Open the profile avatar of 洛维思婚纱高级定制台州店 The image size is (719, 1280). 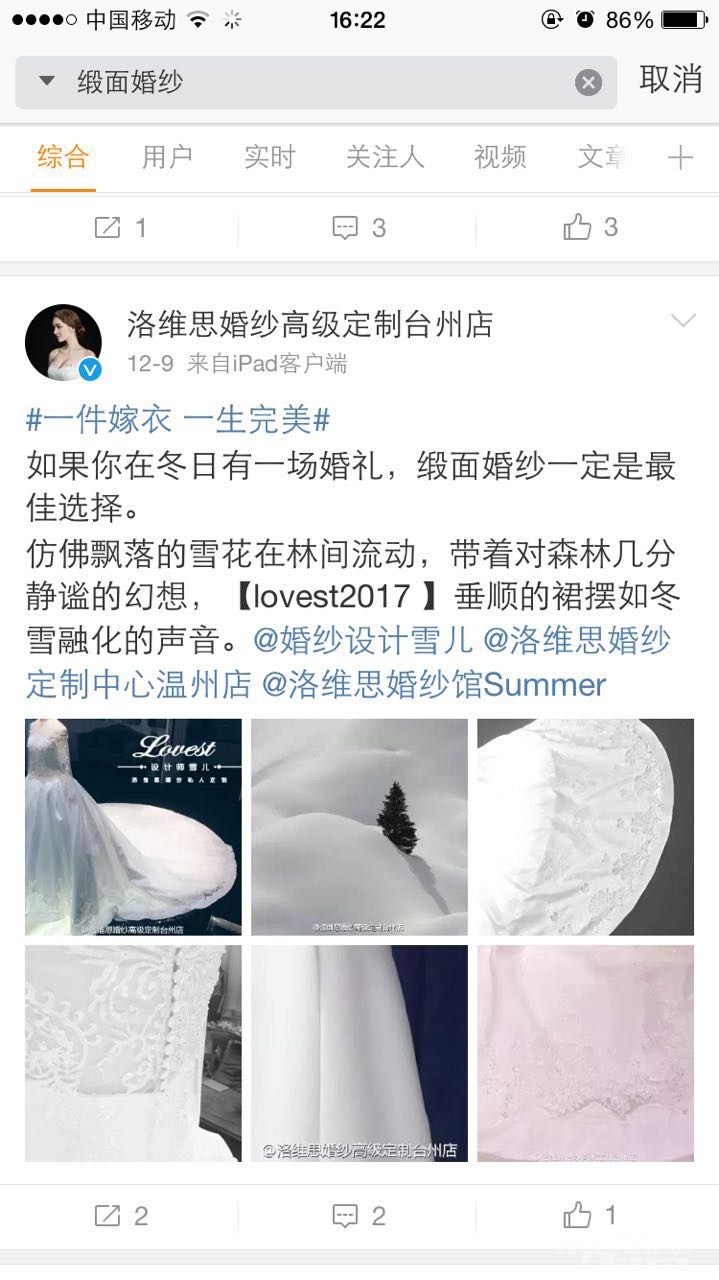point(63,343)
